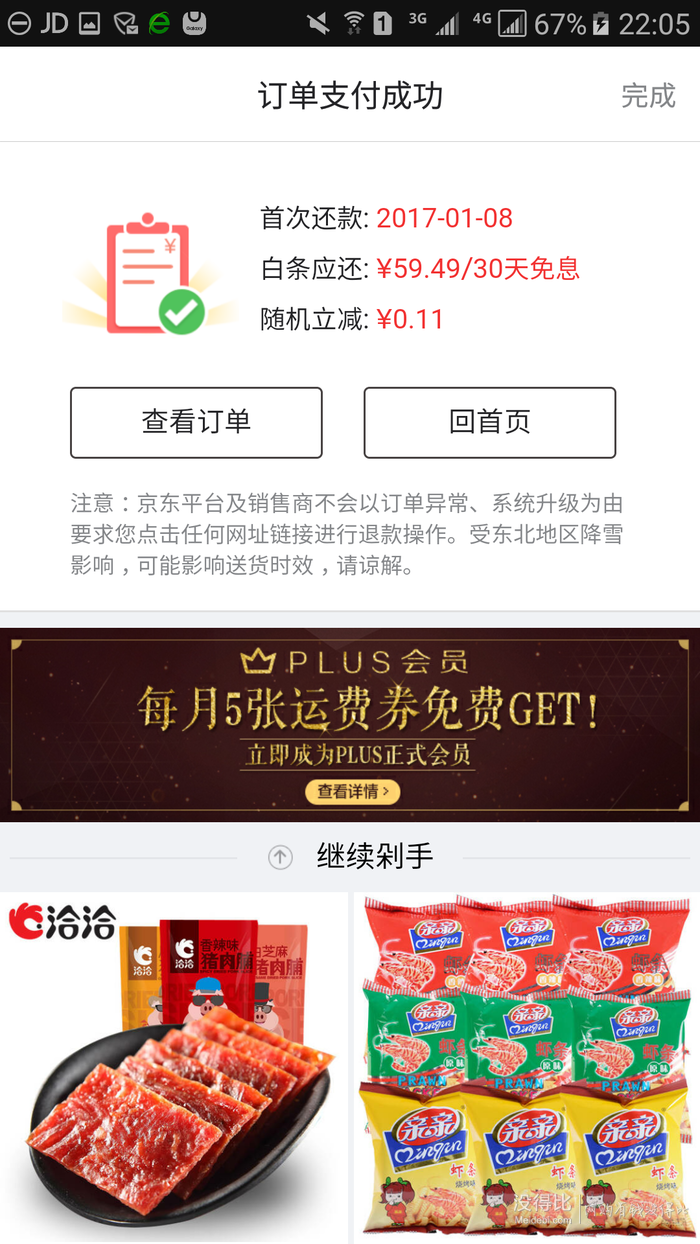Tap the up arrow beside 继续剁手
This screenshot has height=1244, width=700.
(x=280, y=857)
